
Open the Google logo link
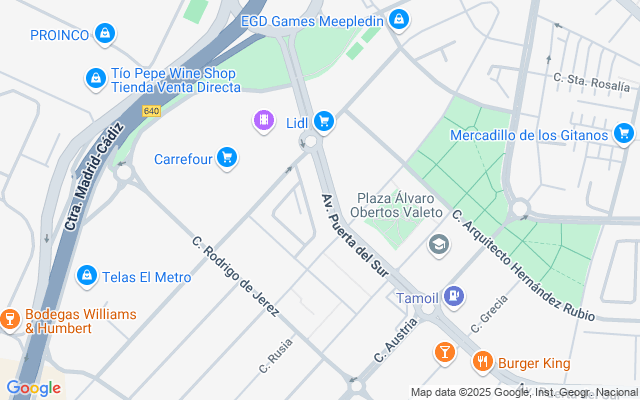tap(33, 388)
